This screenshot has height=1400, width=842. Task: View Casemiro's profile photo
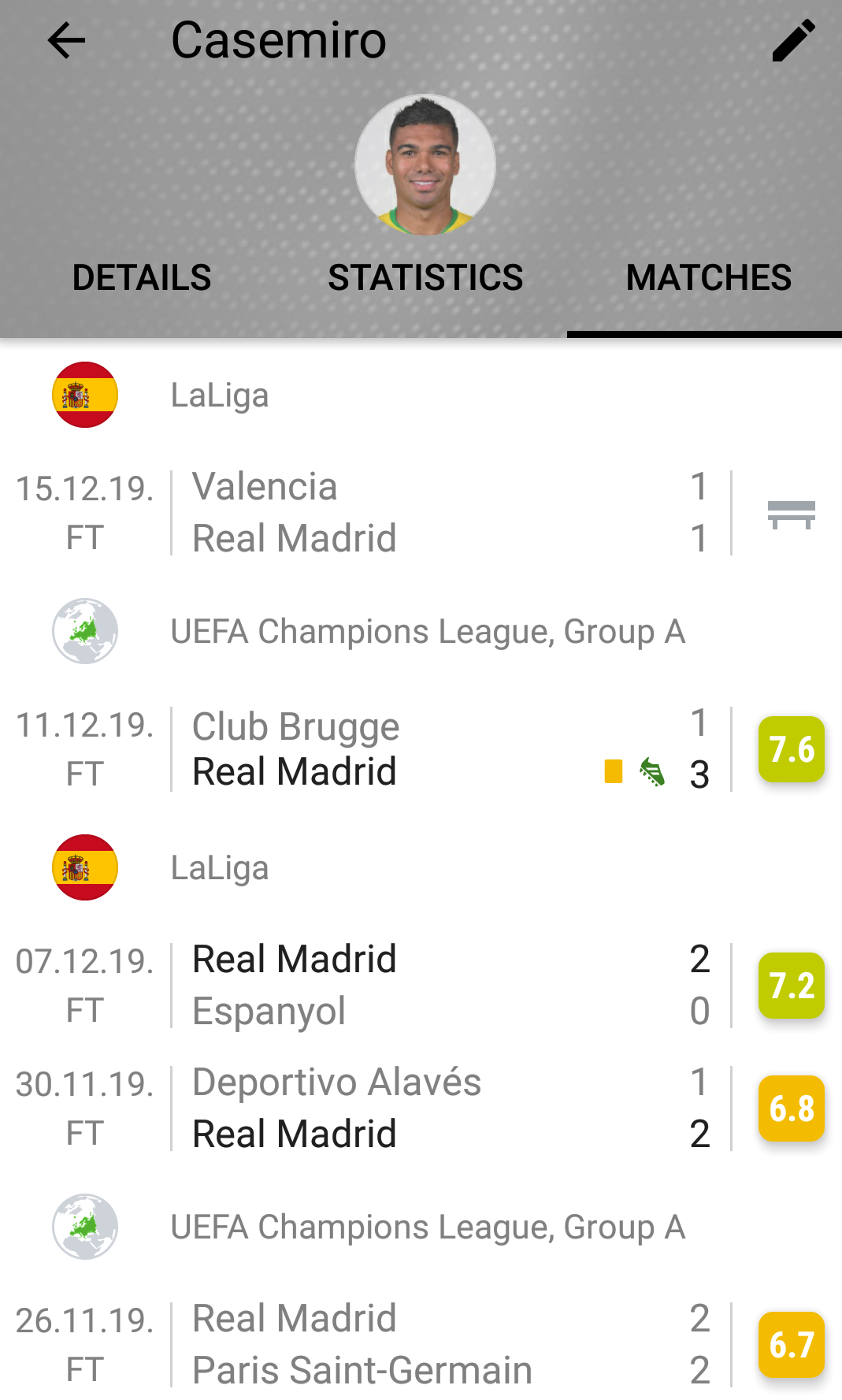[425, 165]
